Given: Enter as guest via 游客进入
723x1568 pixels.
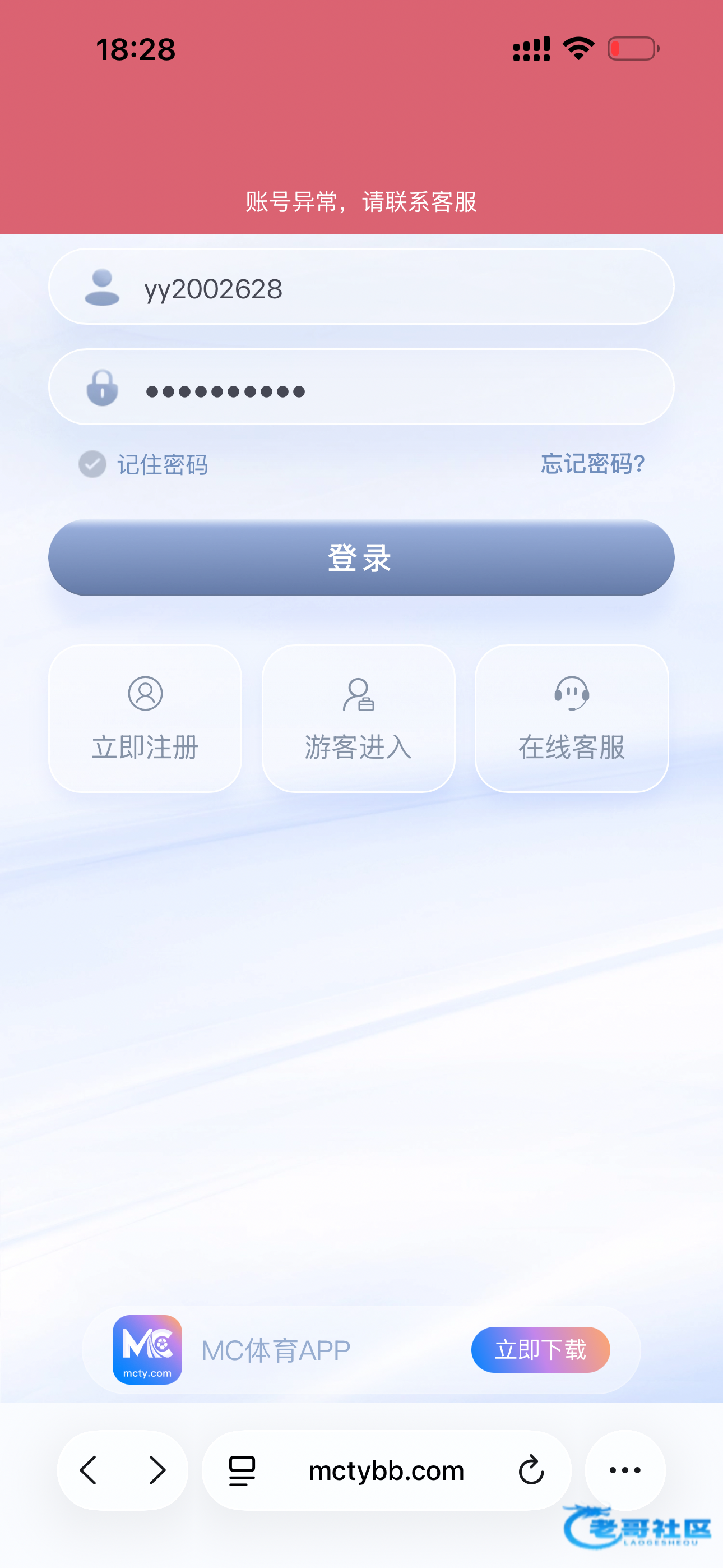Looking at the screenshot, I should (x=359, y=719).
